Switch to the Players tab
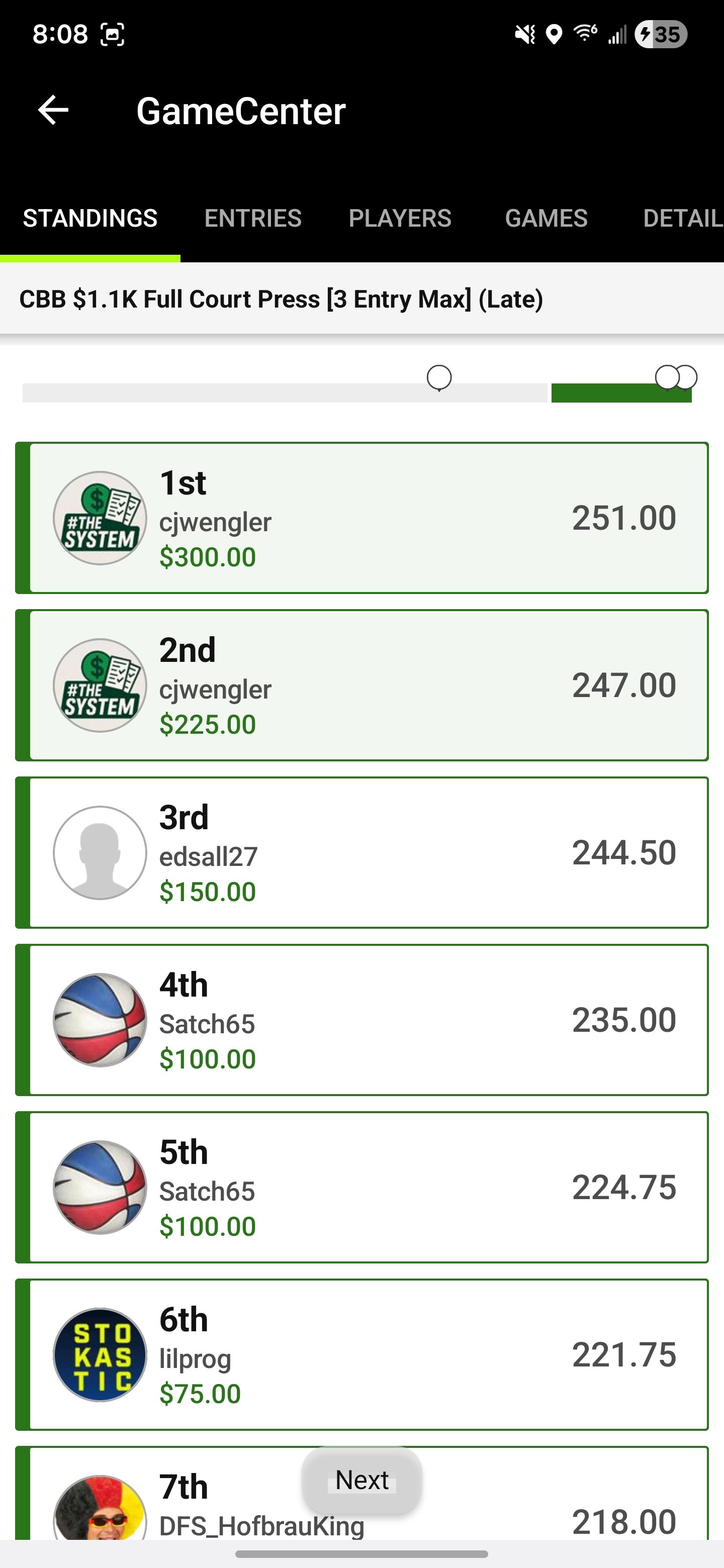724x1568 pixels. point(400,218)
